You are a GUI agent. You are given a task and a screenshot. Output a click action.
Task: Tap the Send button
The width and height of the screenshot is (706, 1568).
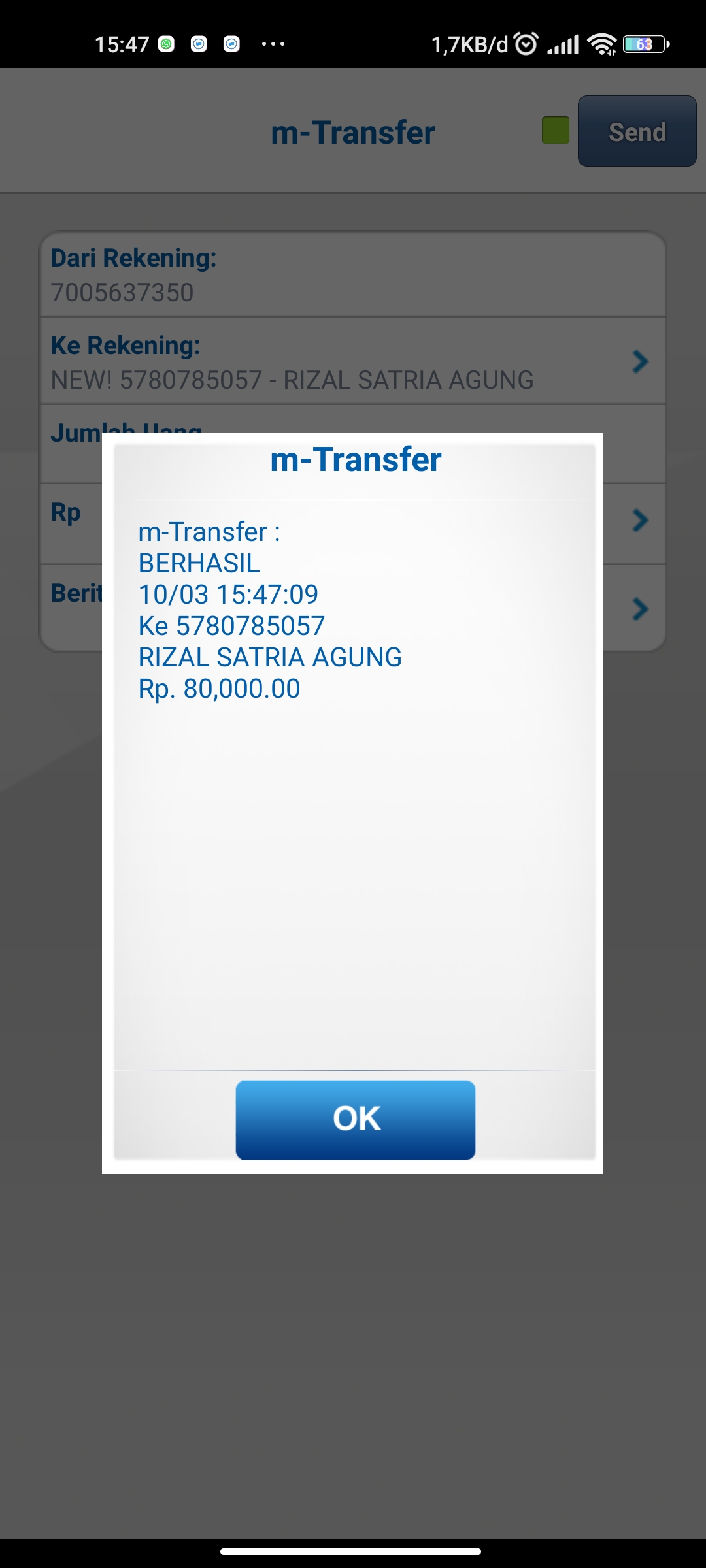(637, 131)
